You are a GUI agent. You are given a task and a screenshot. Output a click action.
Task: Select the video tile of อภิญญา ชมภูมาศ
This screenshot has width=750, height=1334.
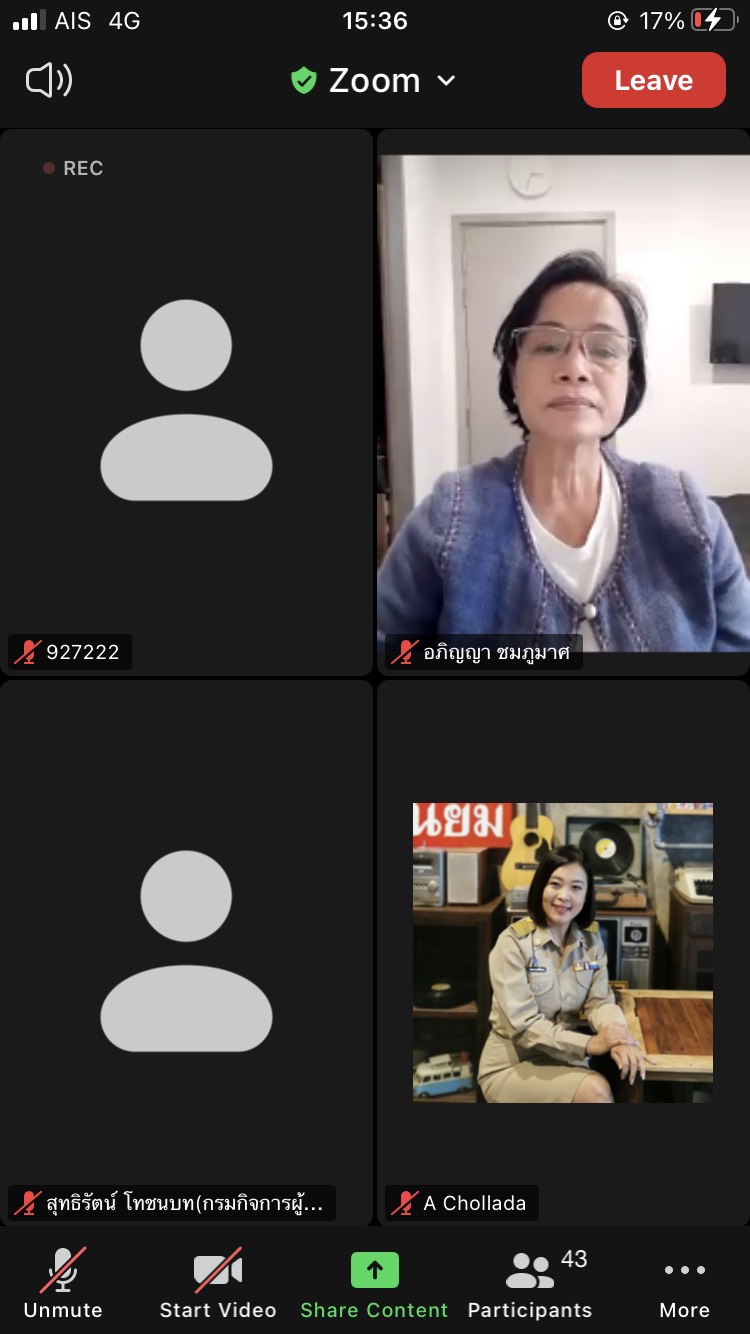click(563, 402)
